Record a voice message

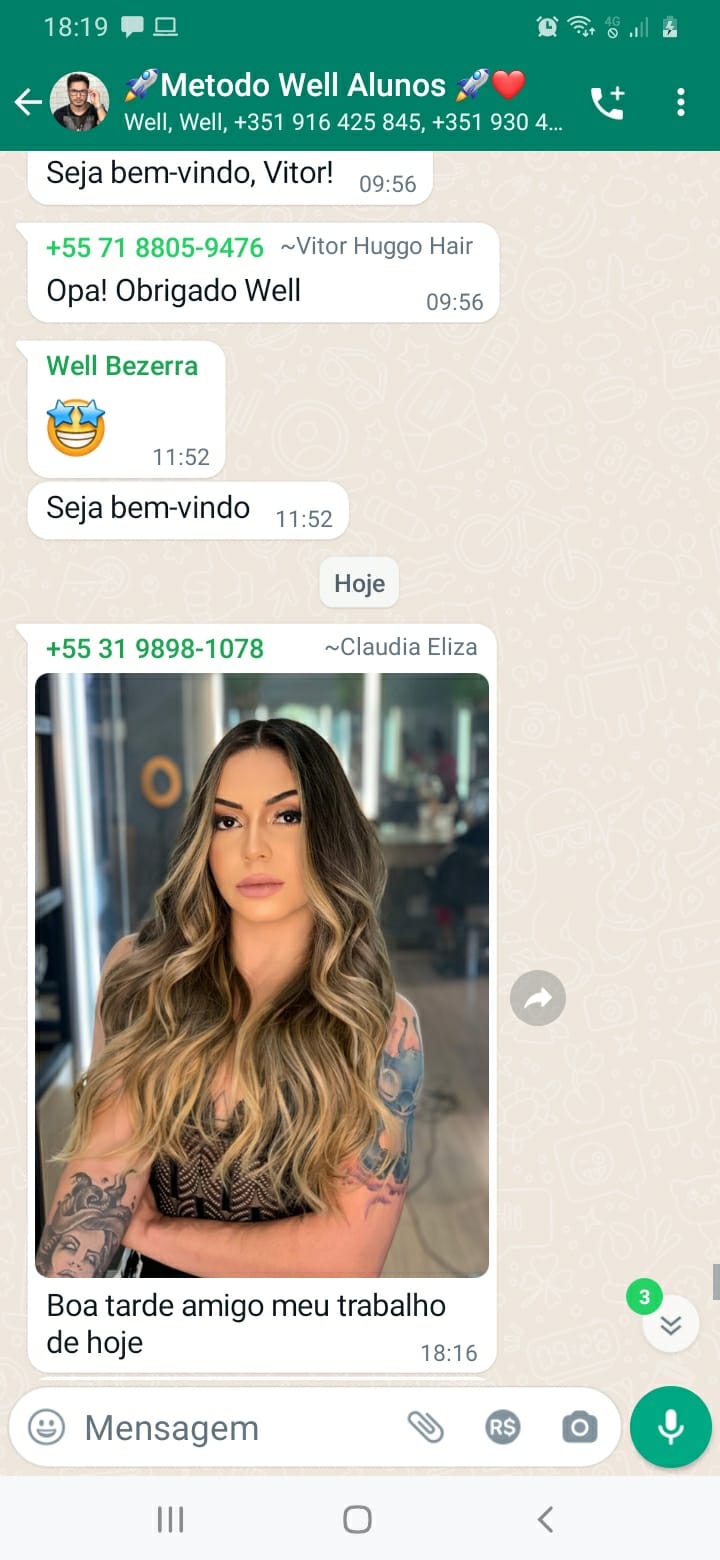click(x=671, y=1427)
